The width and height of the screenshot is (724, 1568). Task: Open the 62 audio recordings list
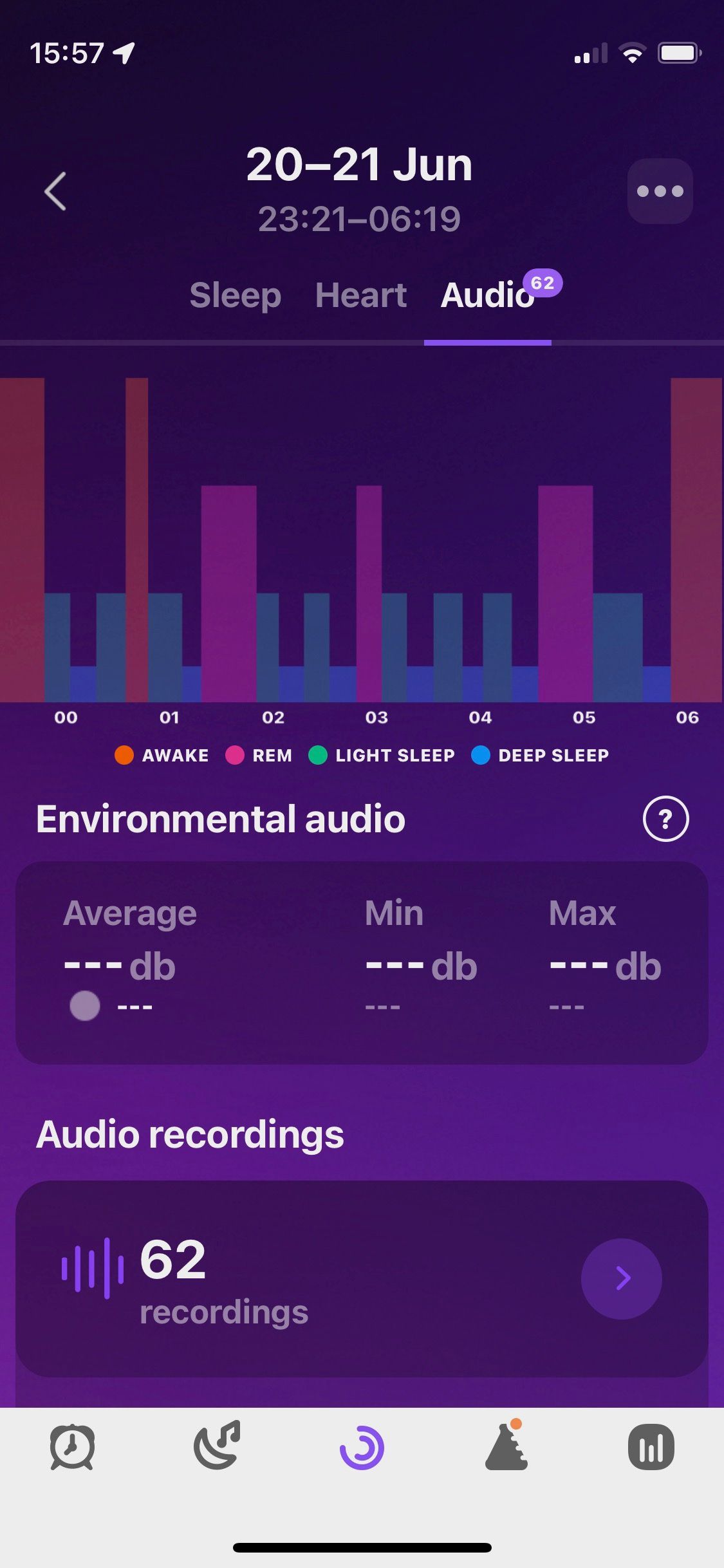tap(621, 1278)
